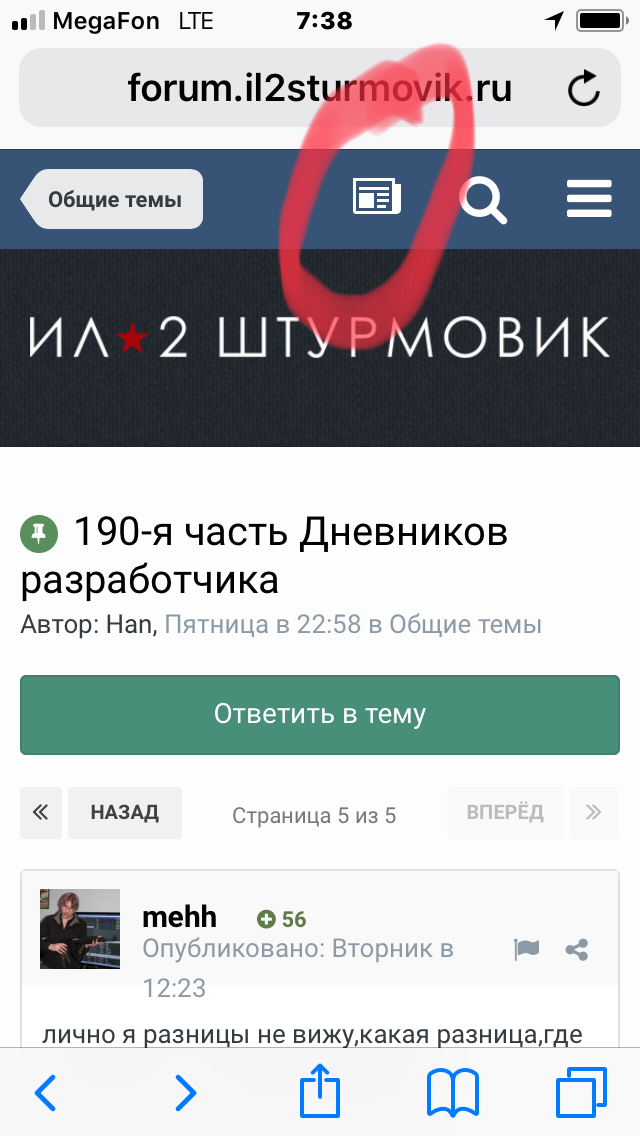Screen dimensions: 640x1136
Task: Report mehh's post with the flag icon
Action: [x=526, y=949]
